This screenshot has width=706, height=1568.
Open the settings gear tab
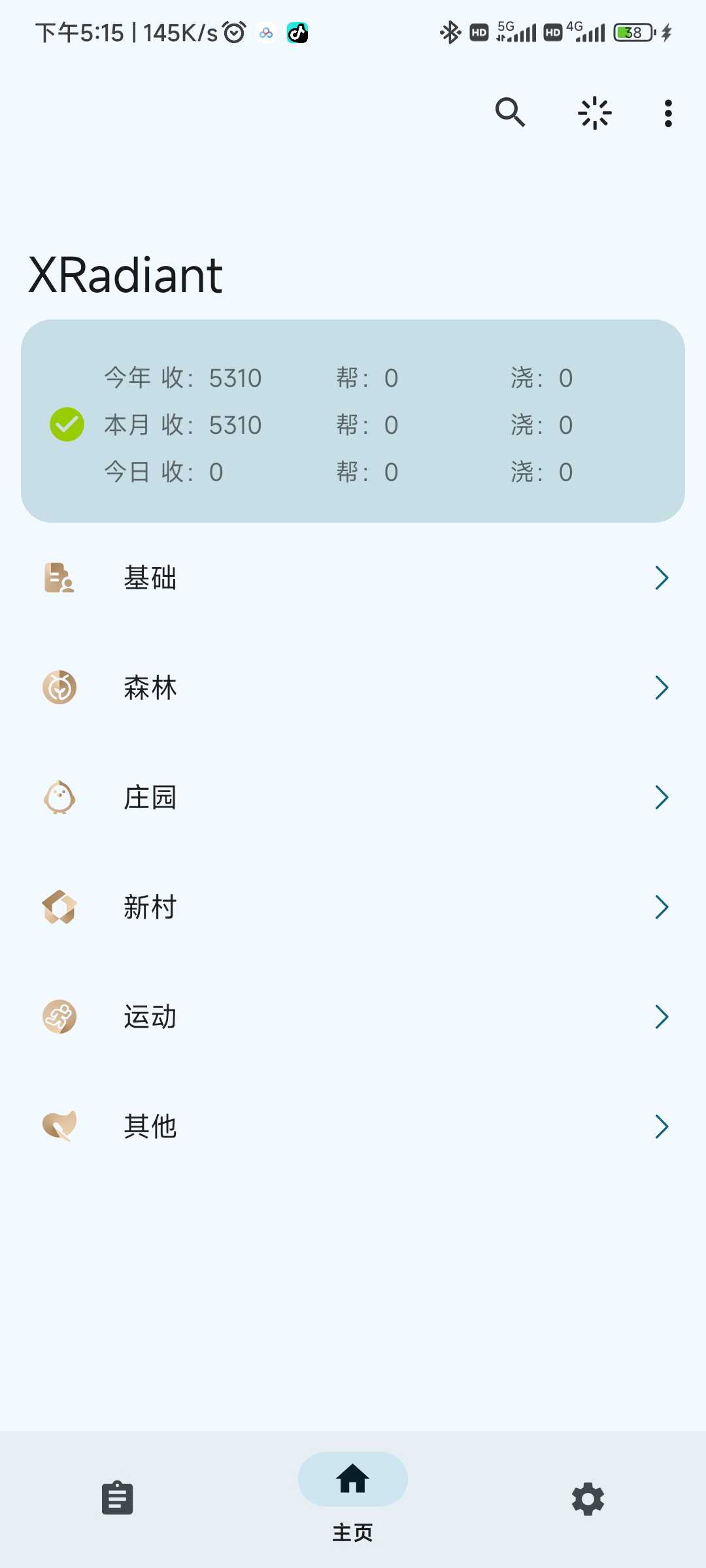pos(588,1498)
